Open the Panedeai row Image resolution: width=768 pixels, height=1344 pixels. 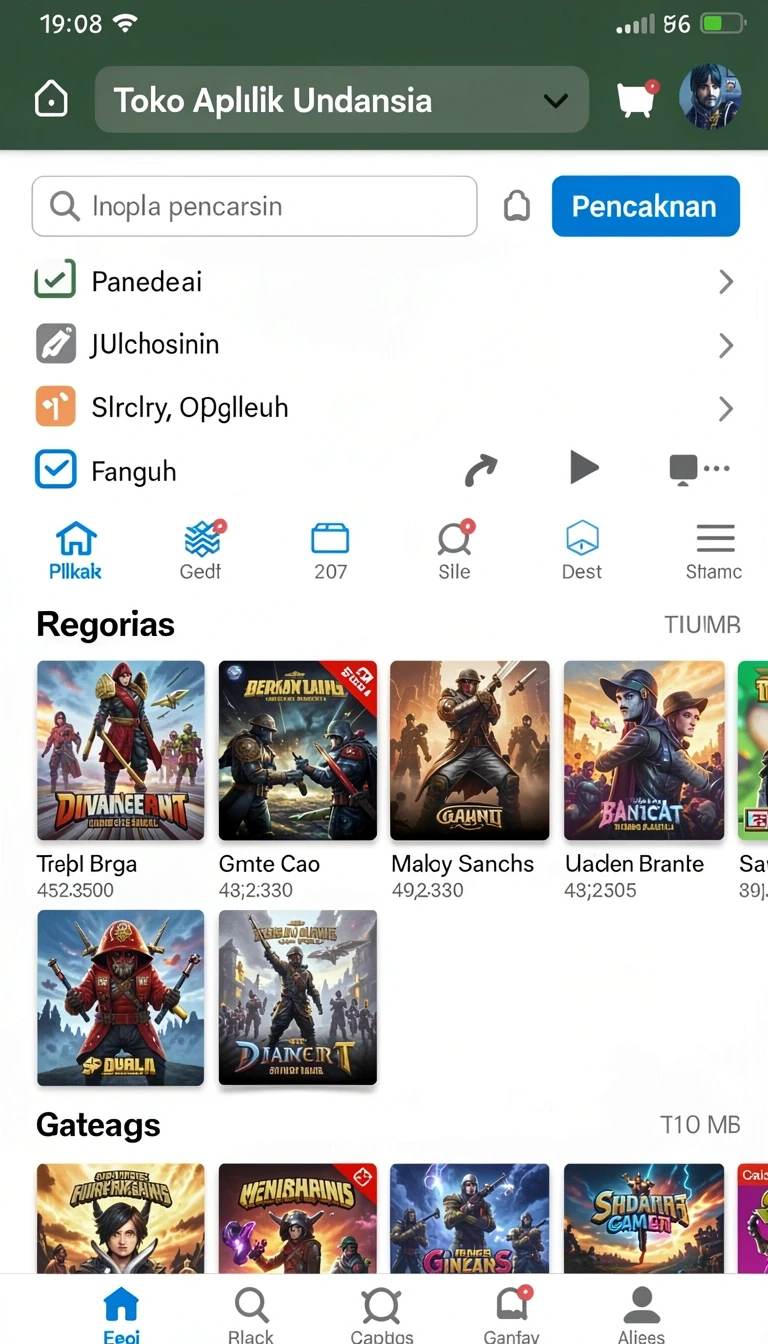(x=384, y=282)
